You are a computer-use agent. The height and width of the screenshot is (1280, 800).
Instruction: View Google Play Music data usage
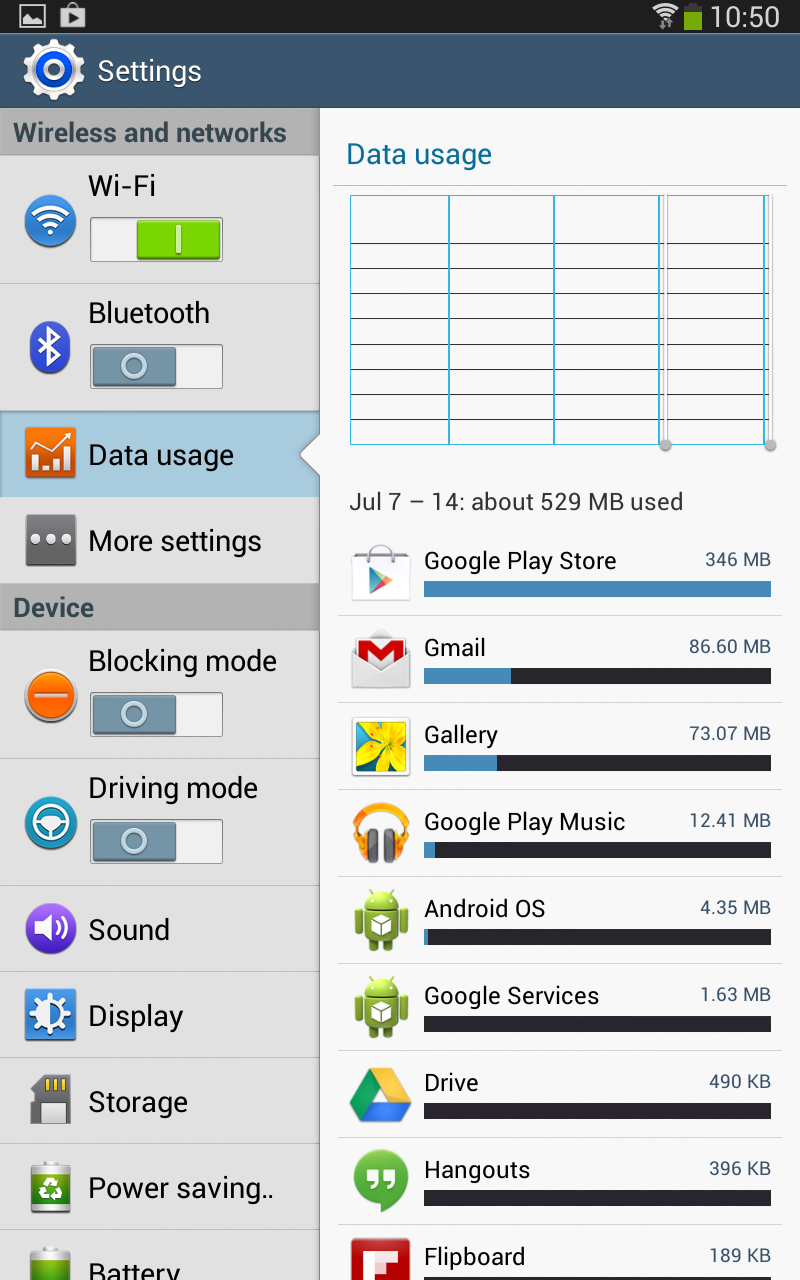(x=560, y=834)
